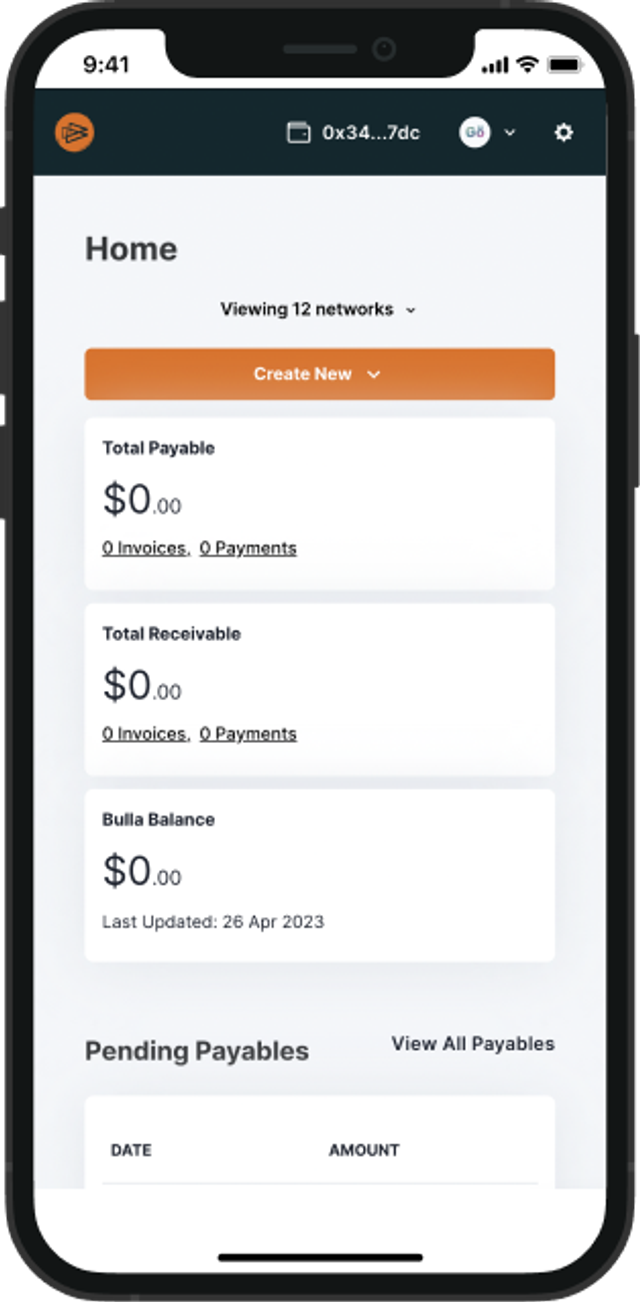Screen dimensions: 640x1302
Task: Open the Create New menu
Action: pyautogui.click(x=319, y=374)
